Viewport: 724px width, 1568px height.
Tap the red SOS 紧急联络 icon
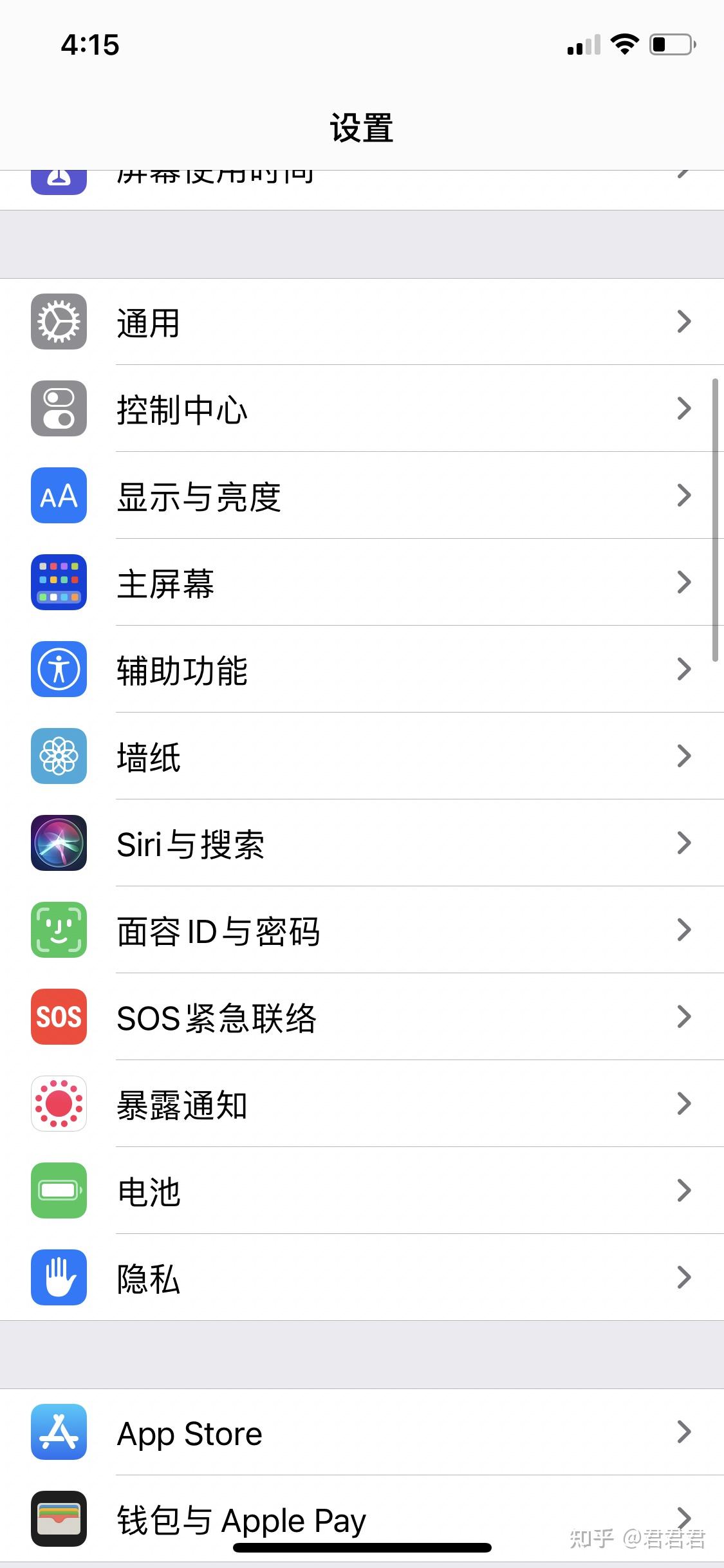pos(58,1017)
